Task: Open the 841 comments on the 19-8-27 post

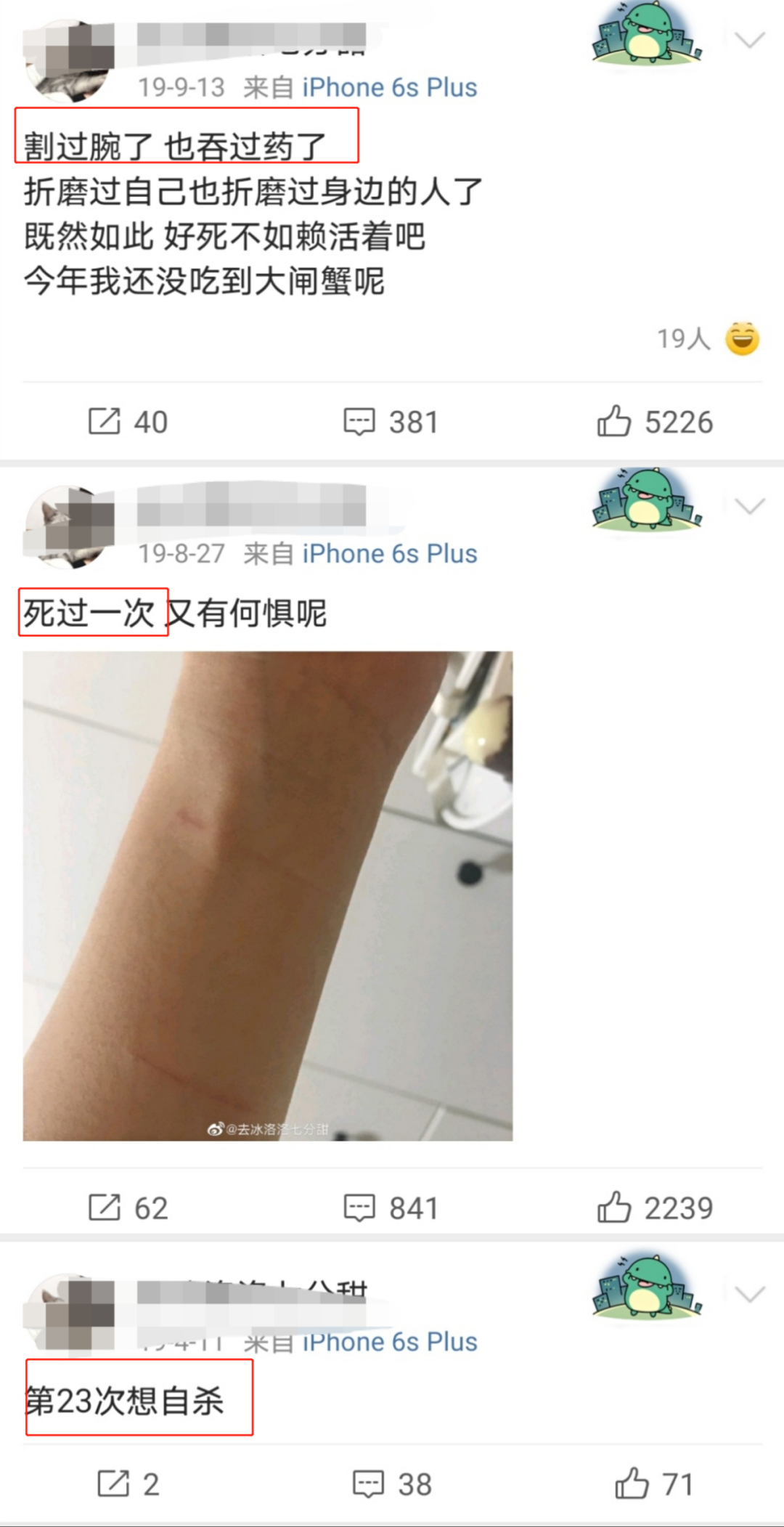Action: (x=391, y=1208)
